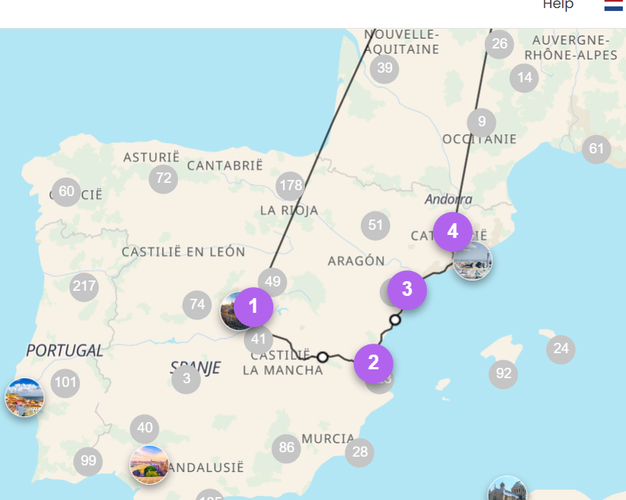This screenshot has width=626, height=500.
Task: Open the photo marker below stop 4
Action: 472,261
